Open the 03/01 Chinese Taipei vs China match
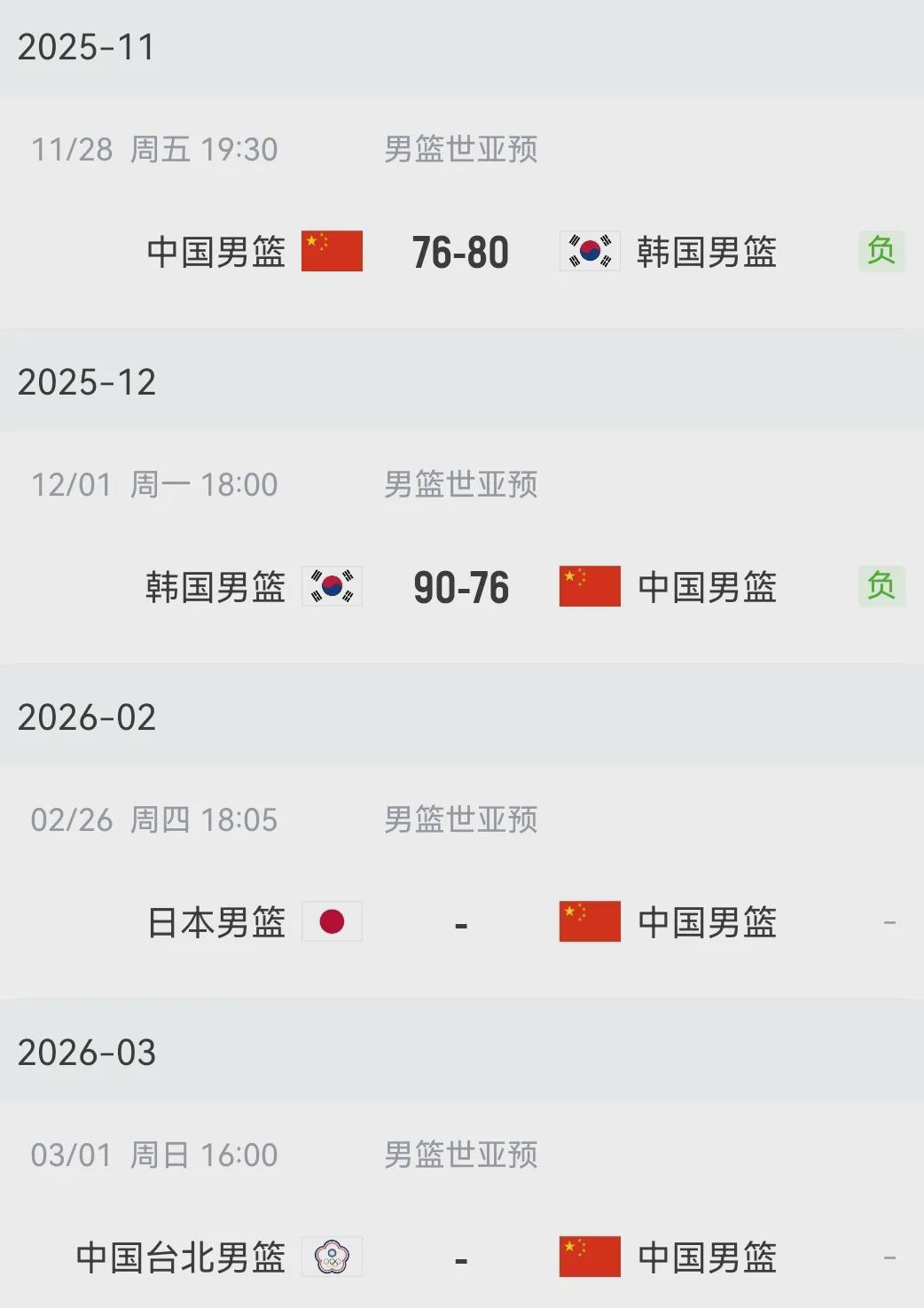 [x=461, y=1257]
